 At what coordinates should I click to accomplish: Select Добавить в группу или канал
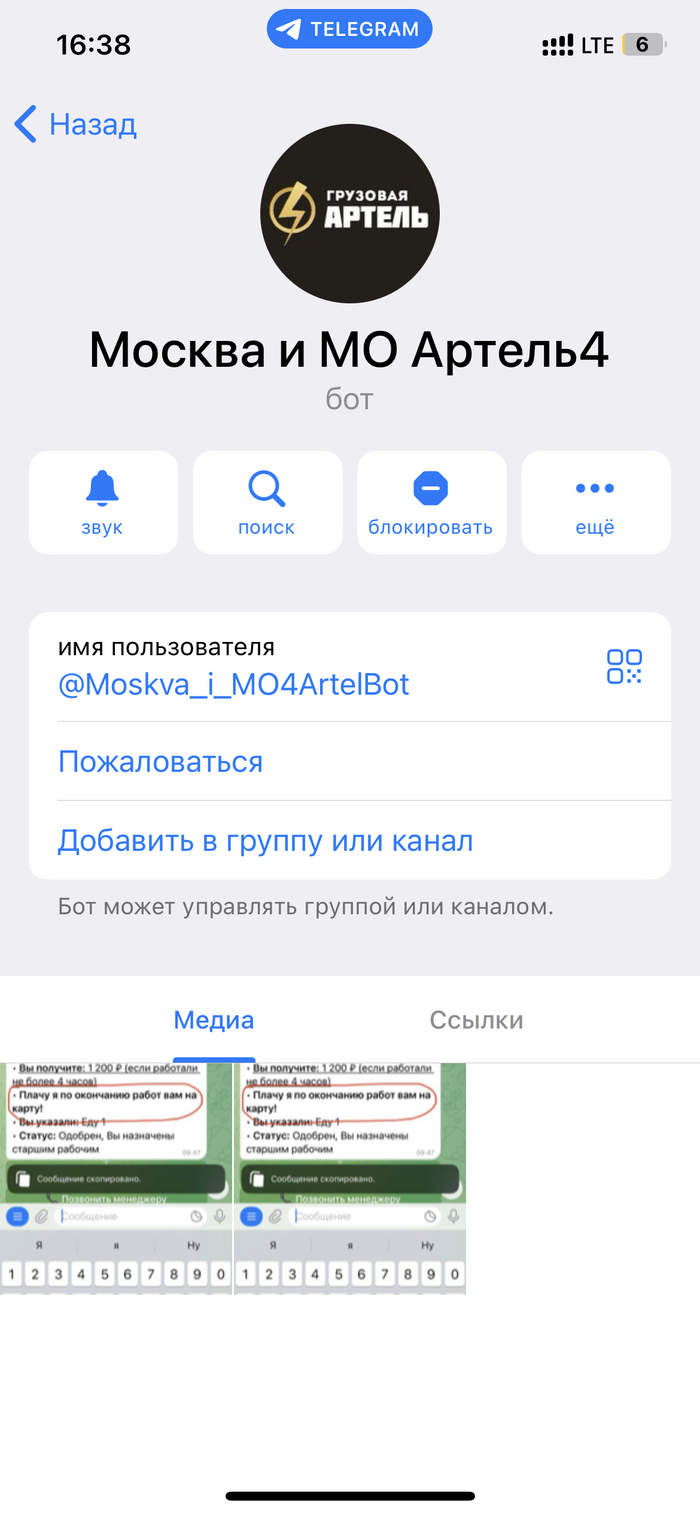(x=265, y=841)
